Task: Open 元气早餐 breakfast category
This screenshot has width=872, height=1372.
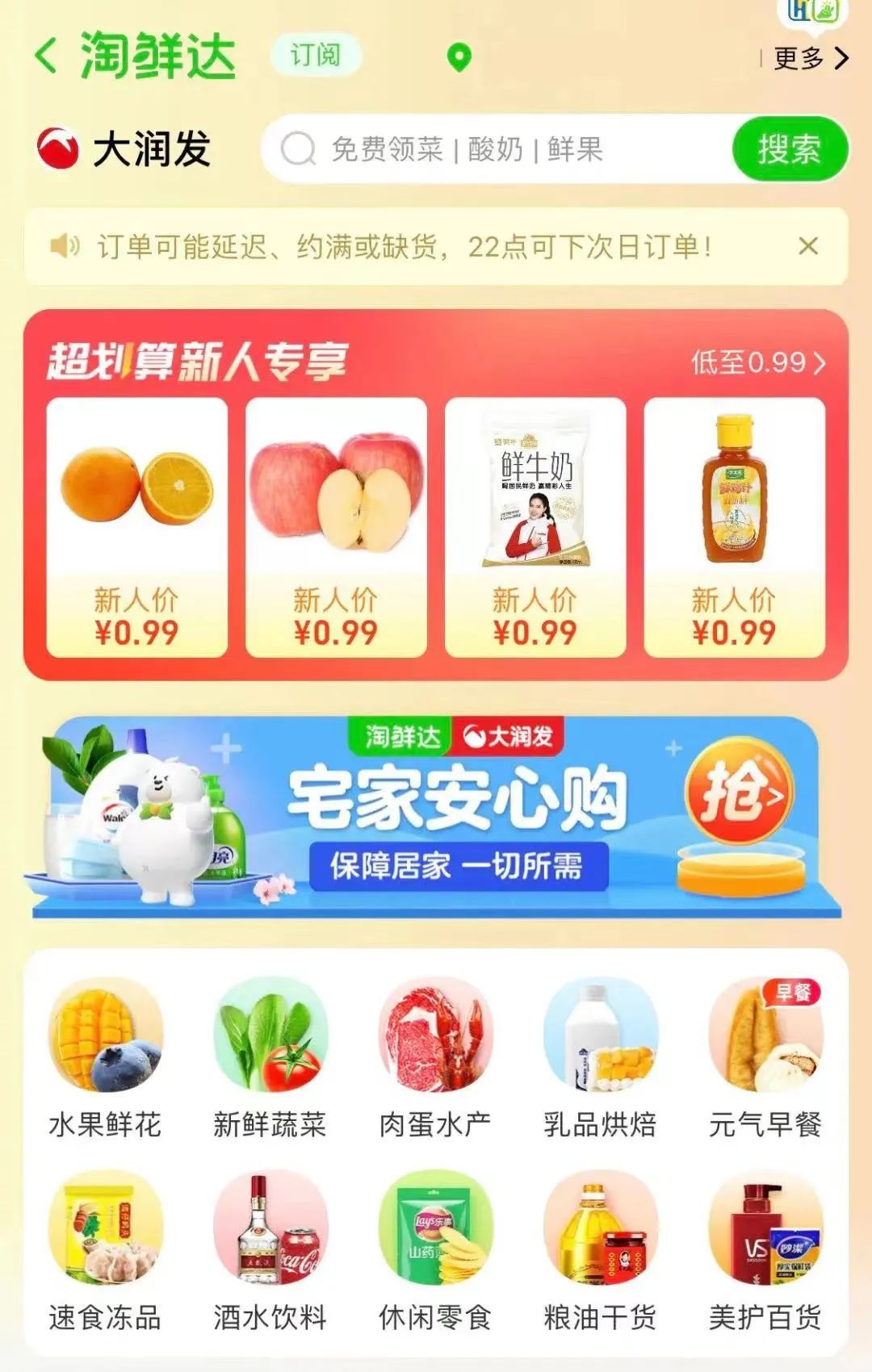Action: pyautogui.click(x=765, y=1059)
